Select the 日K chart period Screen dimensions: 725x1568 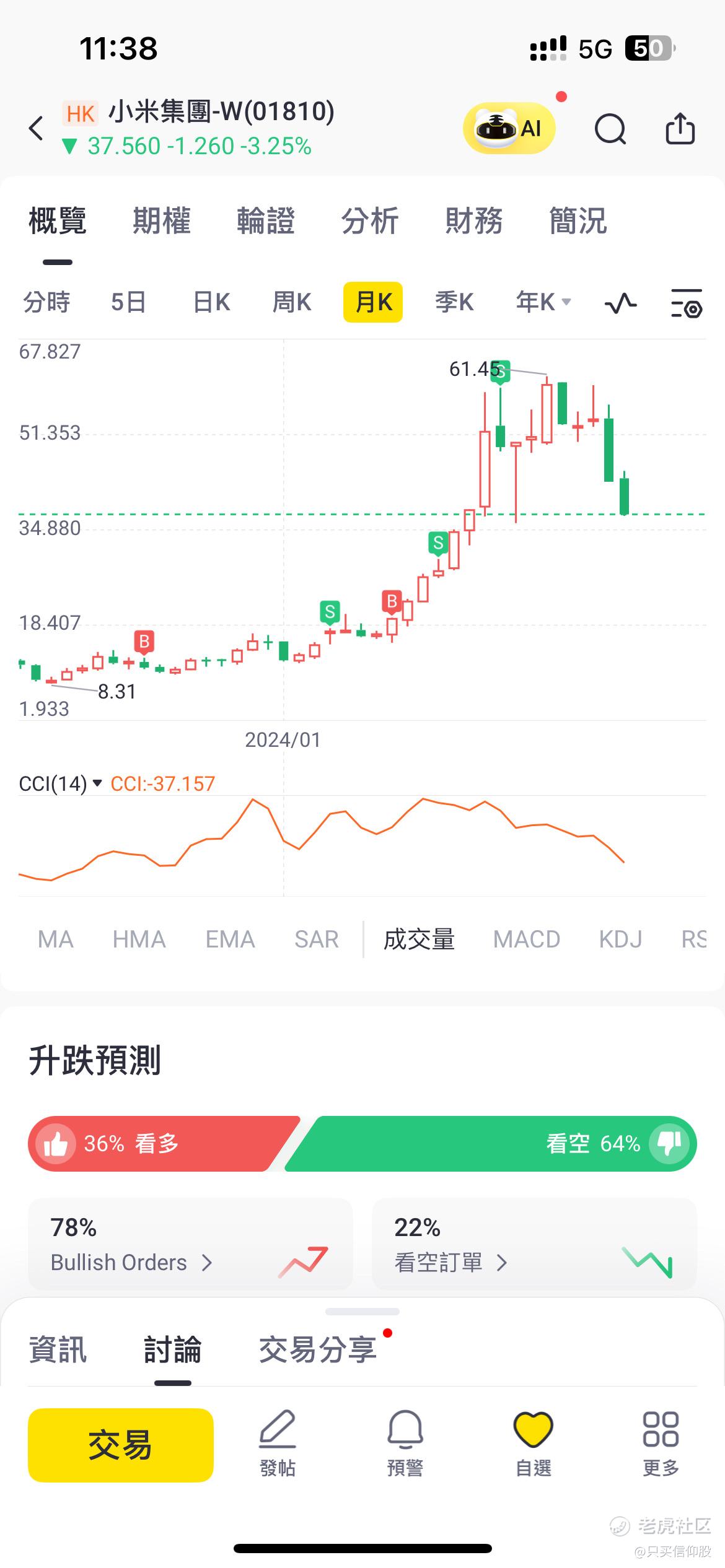(x=211, y=302)
